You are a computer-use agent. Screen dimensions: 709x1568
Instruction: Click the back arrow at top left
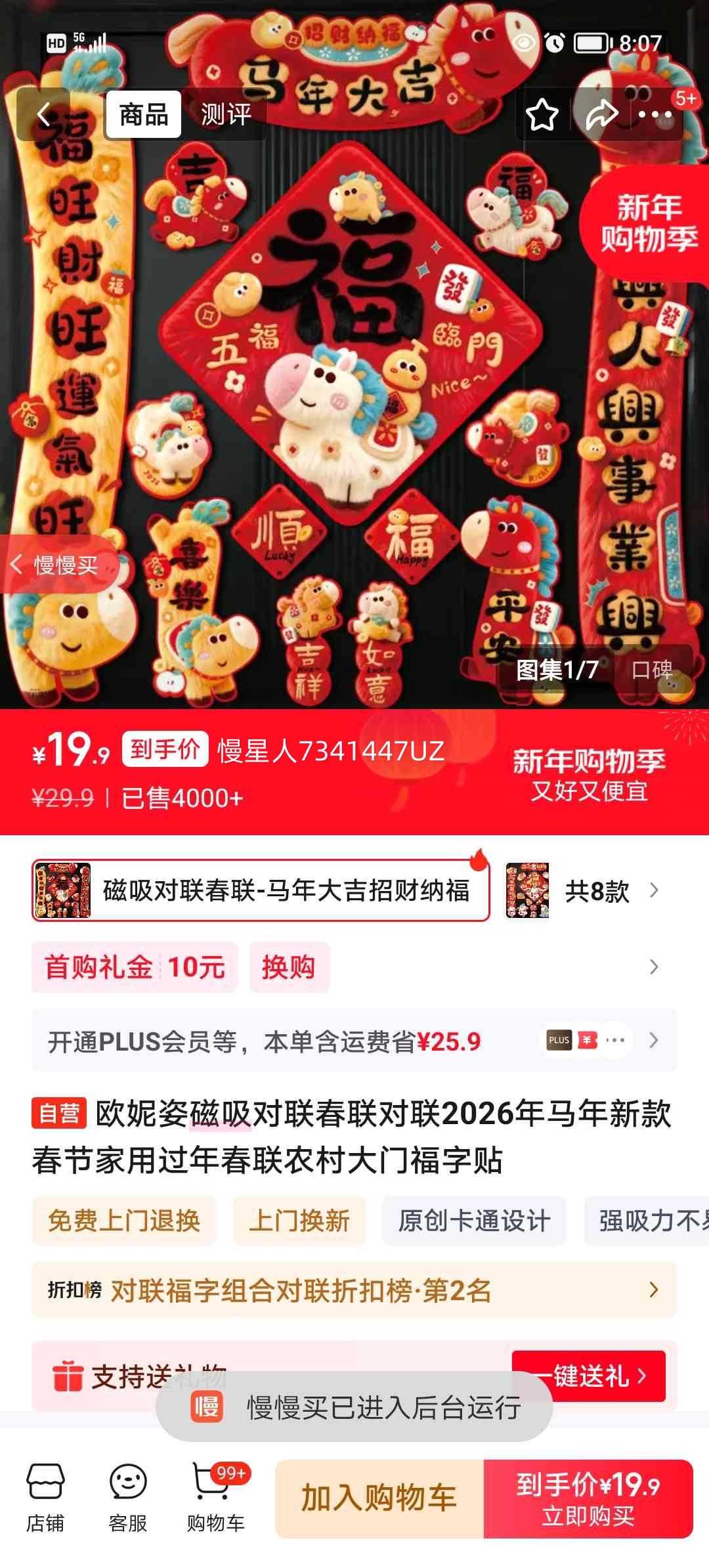click(x=45, y=114)
